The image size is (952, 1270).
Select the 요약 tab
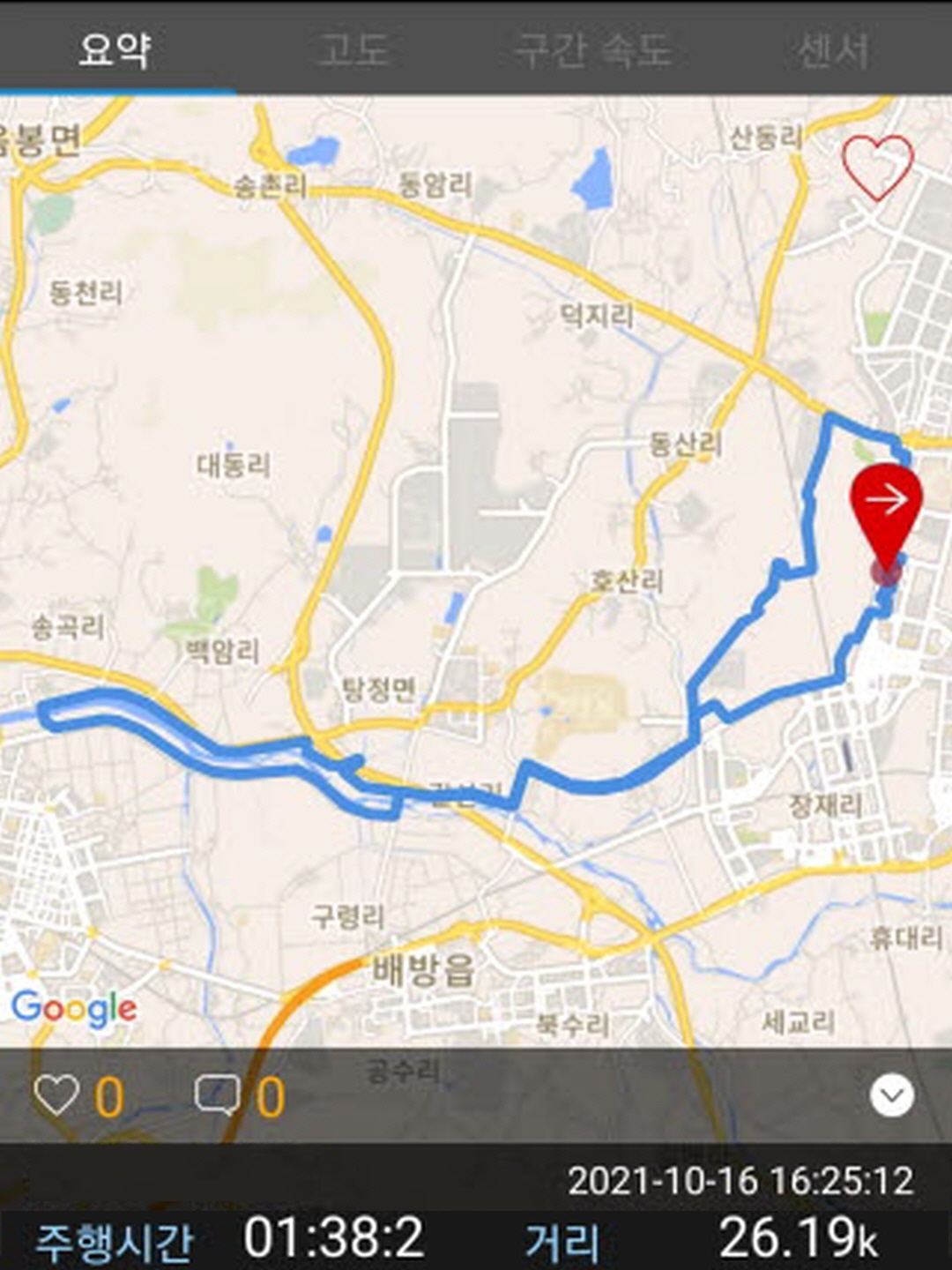(115, 49)
